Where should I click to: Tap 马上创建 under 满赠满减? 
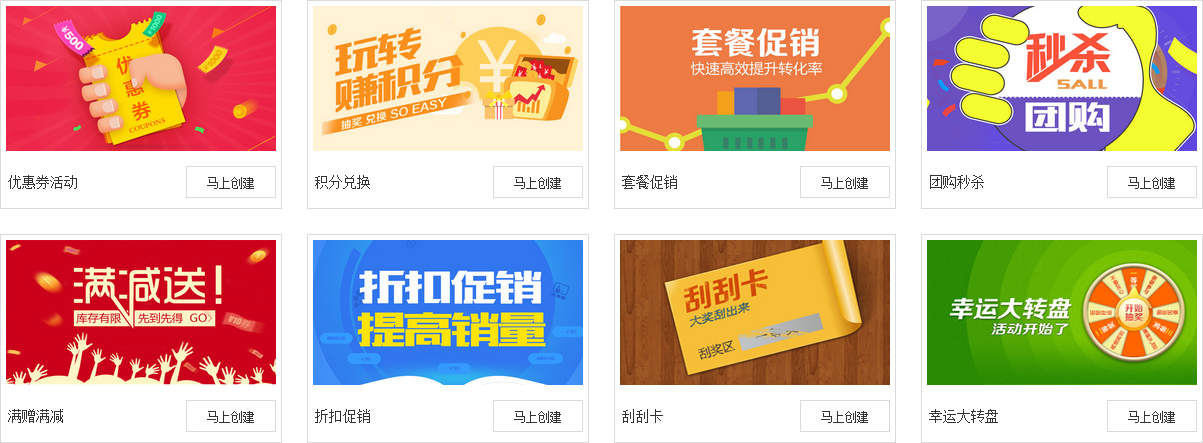point(231,416)
